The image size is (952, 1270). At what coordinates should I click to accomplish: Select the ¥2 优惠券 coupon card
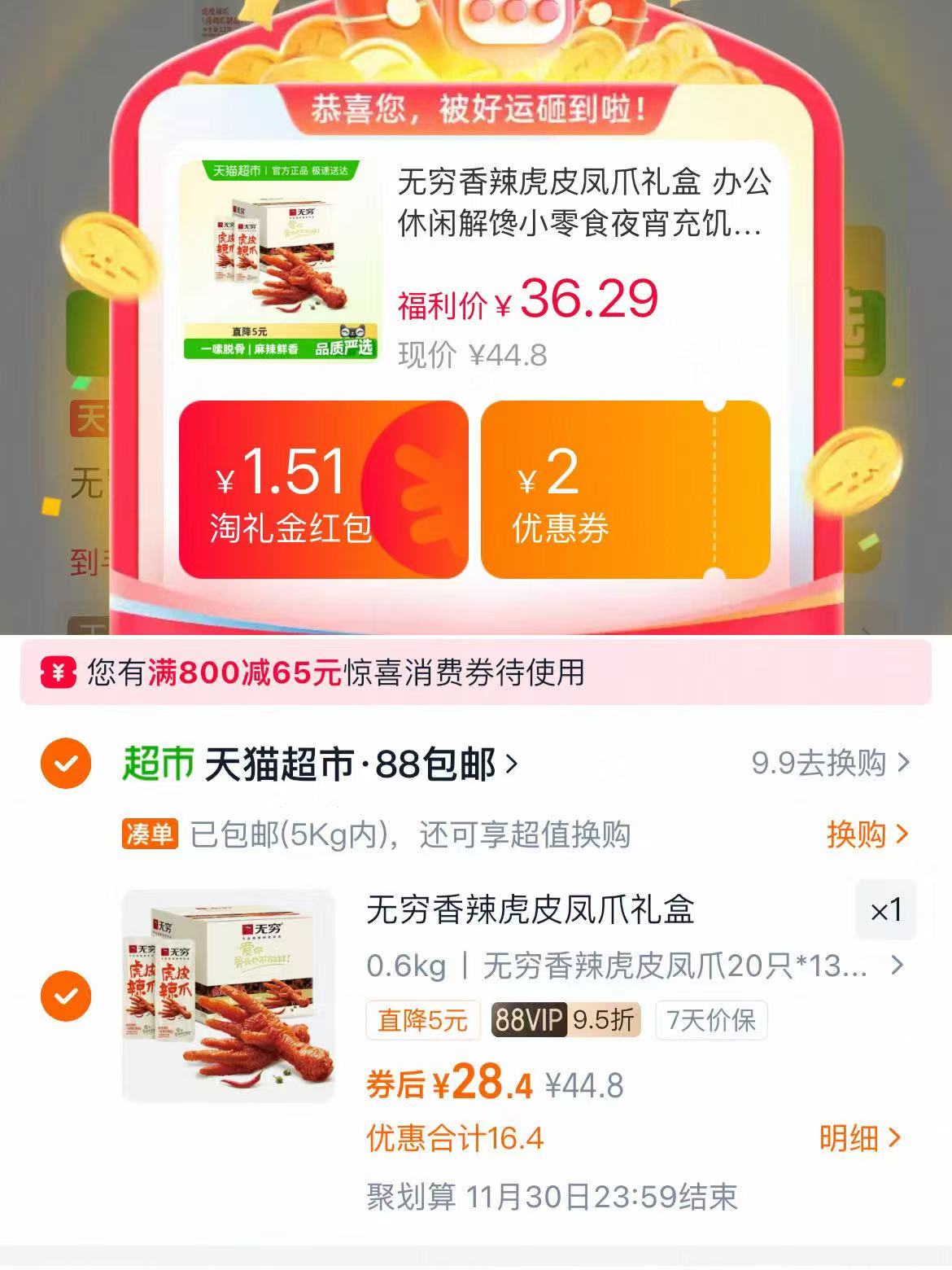click(625, 490)
